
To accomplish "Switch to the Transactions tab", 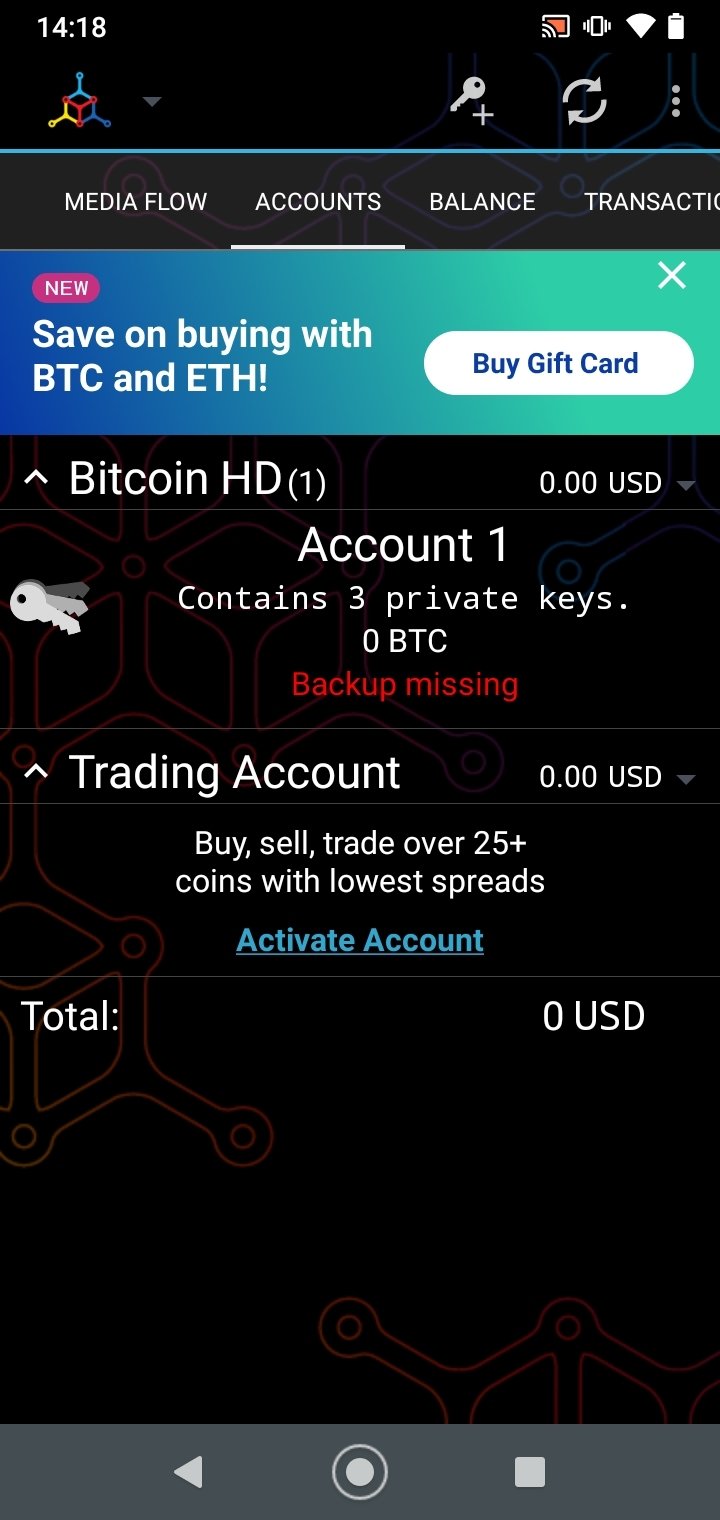I will 650,202.
